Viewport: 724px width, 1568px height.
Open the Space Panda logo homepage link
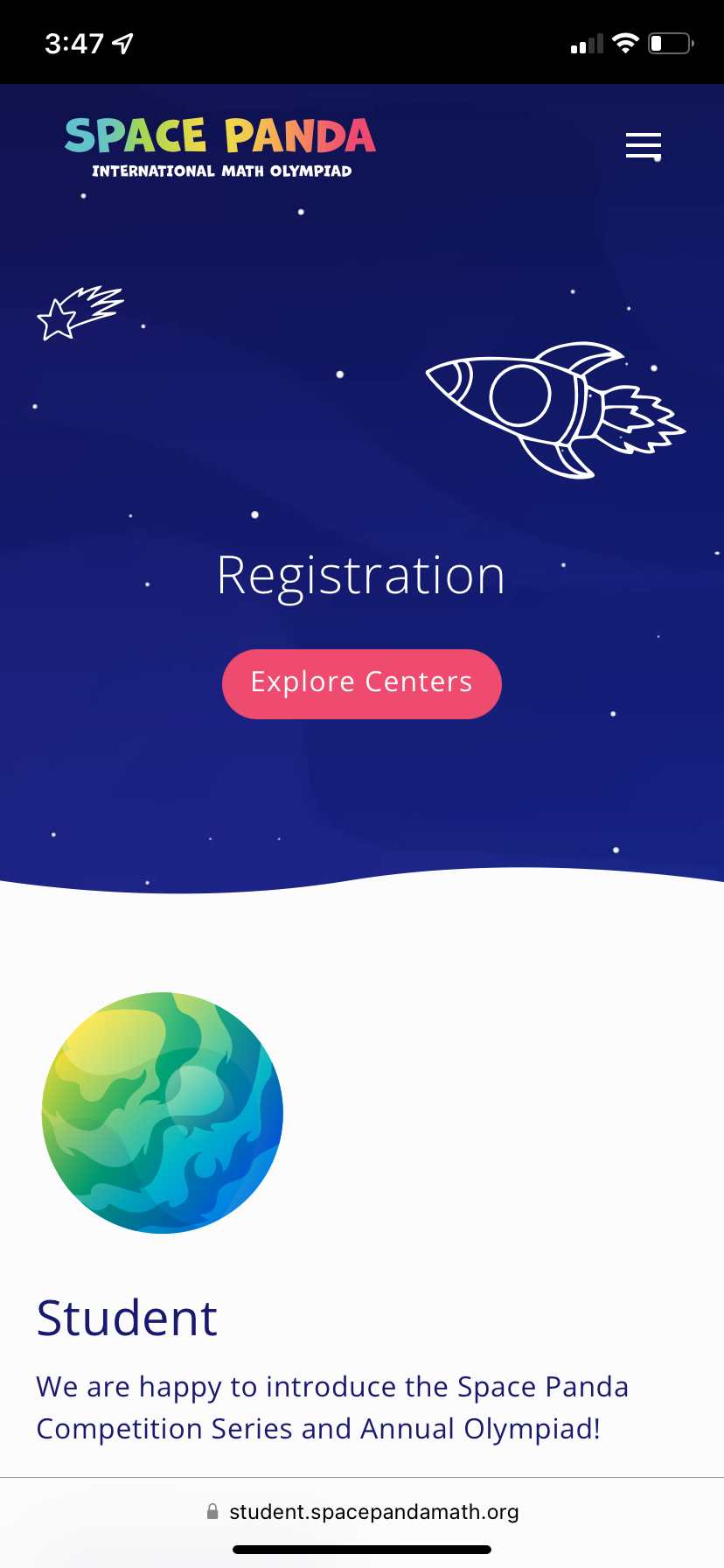click(x=220, y=148)
